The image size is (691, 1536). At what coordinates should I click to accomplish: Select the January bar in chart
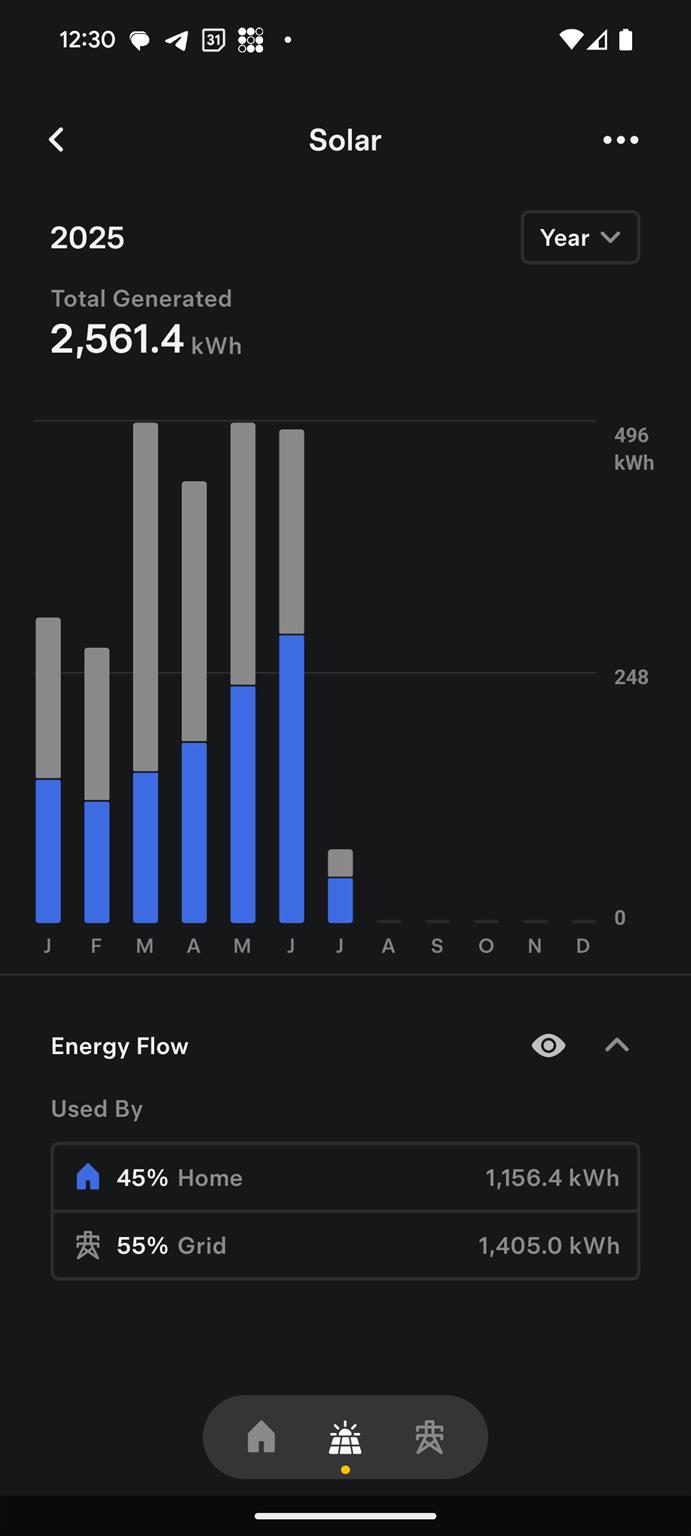pyautogui.click(x=48, y=770)
